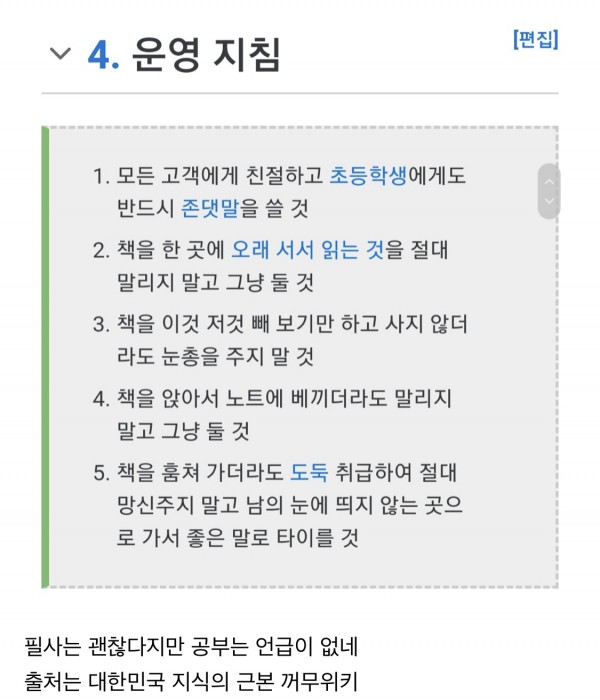Open the 초등학생 link
Viewport: 600px width, 700px height.
369,177
